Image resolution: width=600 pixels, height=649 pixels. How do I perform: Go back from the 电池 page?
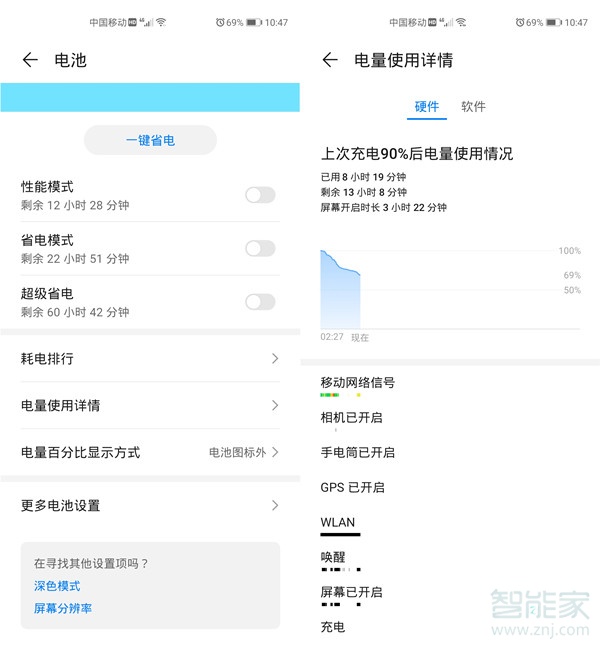(x=30, y=60)
